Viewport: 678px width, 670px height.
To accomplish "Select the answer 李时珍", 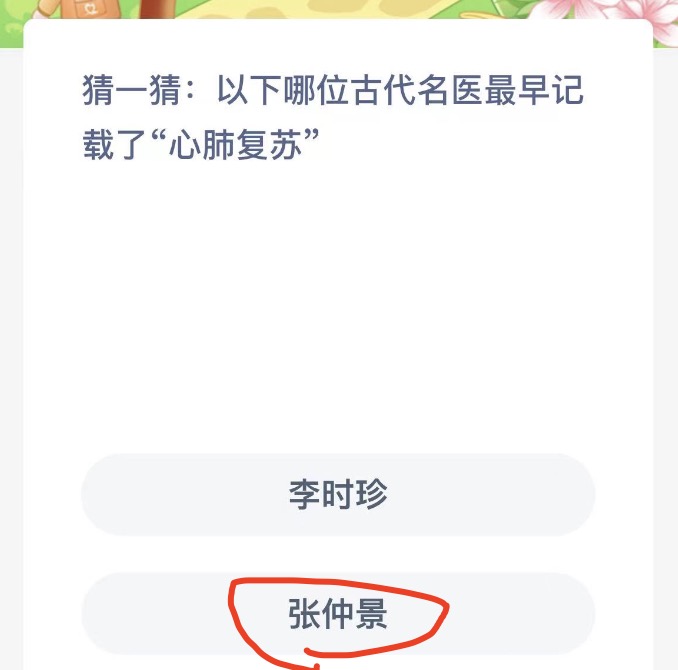I will (338, 494).
